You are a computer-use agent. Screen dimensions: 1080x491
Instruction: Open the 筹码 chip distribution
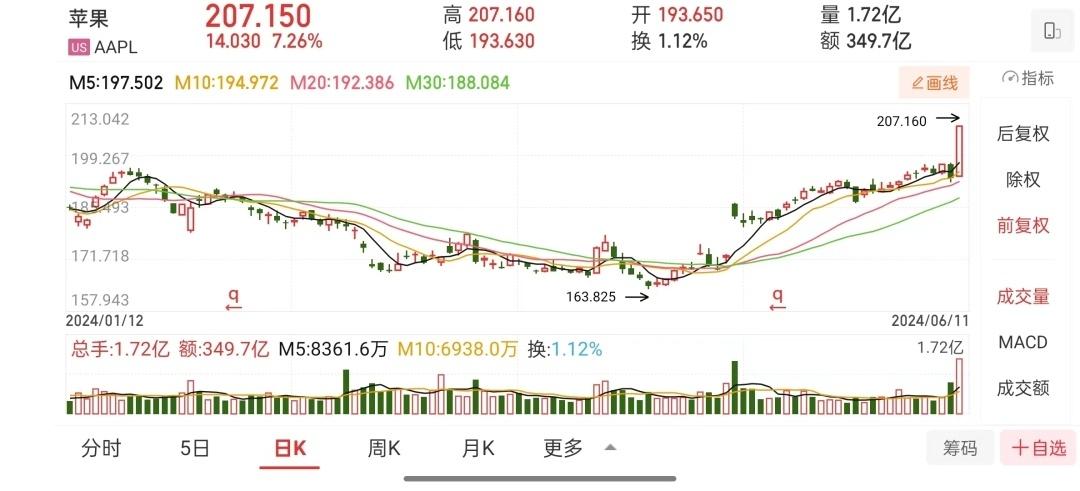tap(960, 448)
